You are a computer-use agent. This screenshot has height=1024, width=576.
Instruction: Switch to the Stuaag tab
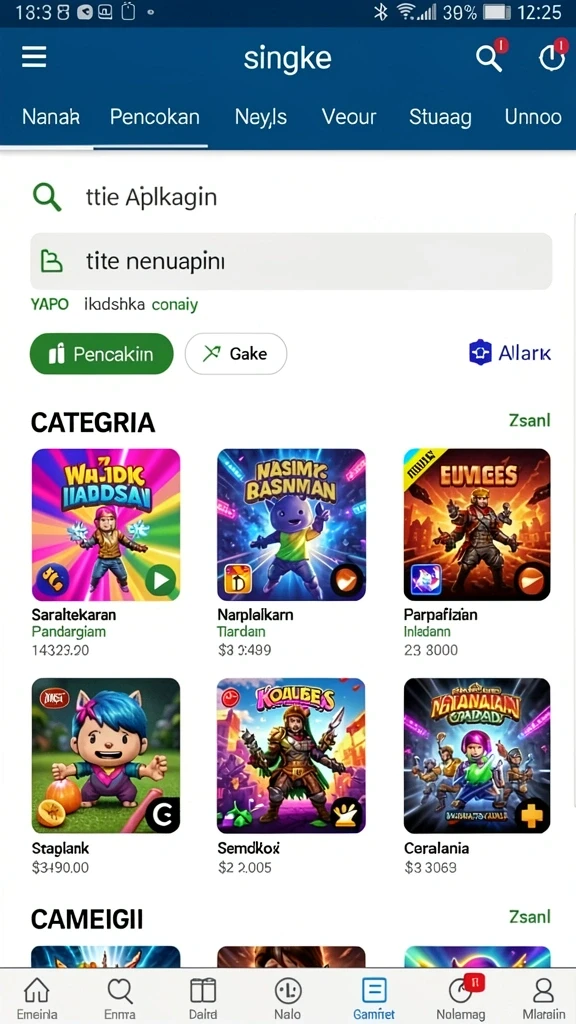coord(440,117)
